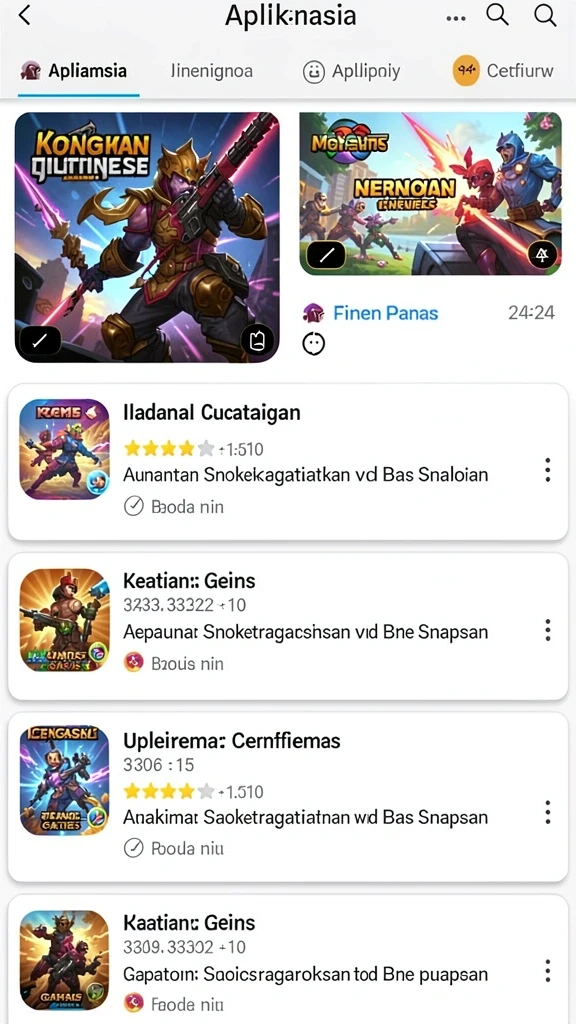The height and width of the screenshot is (1024, 576).
Task: Select the Apliamsia tab
Action: [x=74, y=71]
